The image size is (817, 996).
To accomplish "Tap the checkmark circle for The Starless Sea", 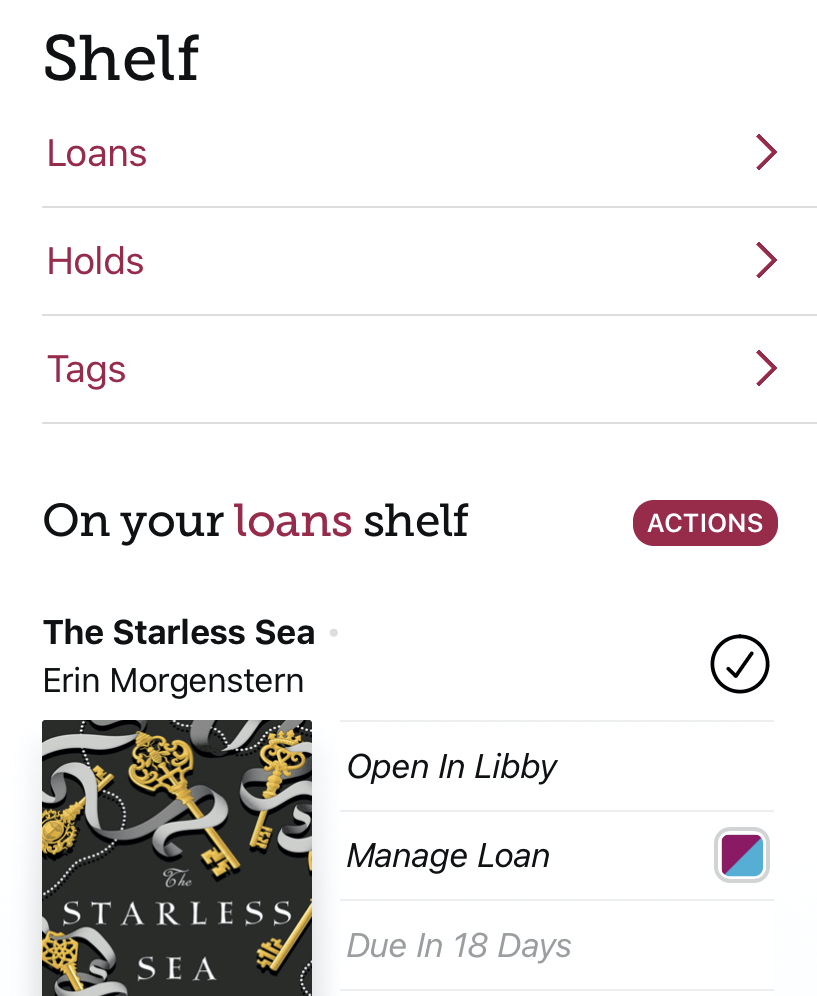I will pyautogui.click(x=740, y=664).
